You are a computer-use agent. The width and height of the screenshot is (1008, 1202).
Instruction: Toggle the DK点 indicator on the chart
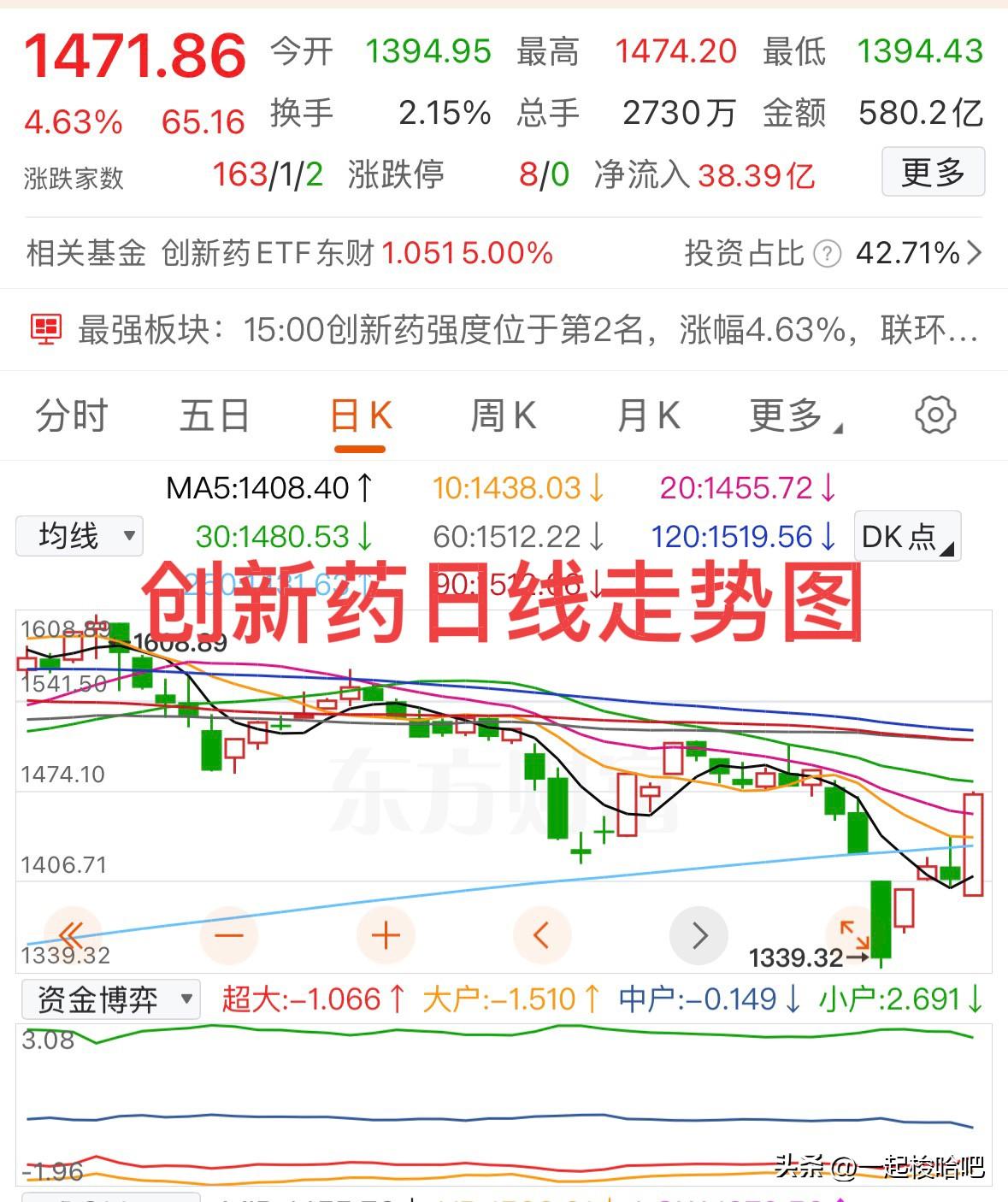coord(905,536)
